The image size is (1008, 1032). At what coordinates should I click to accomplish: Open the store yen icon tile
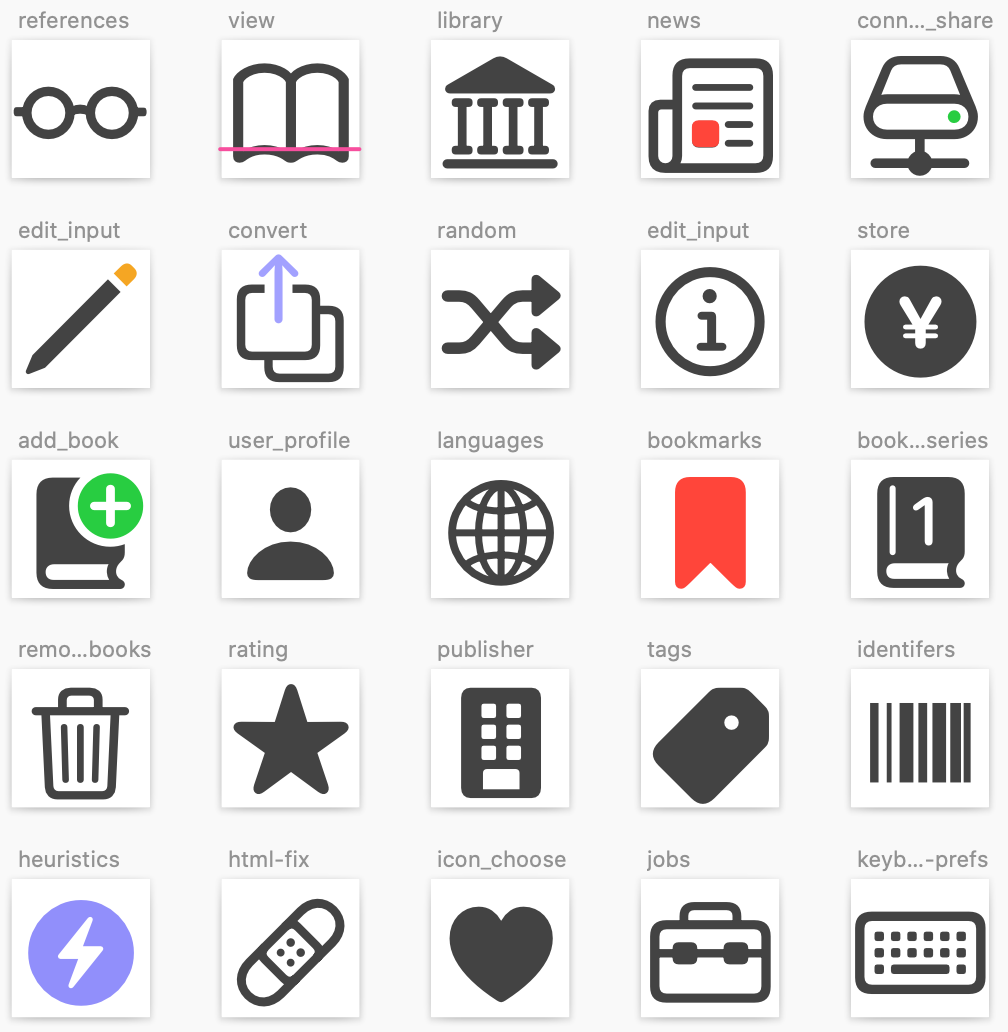(x=920, y=320)
